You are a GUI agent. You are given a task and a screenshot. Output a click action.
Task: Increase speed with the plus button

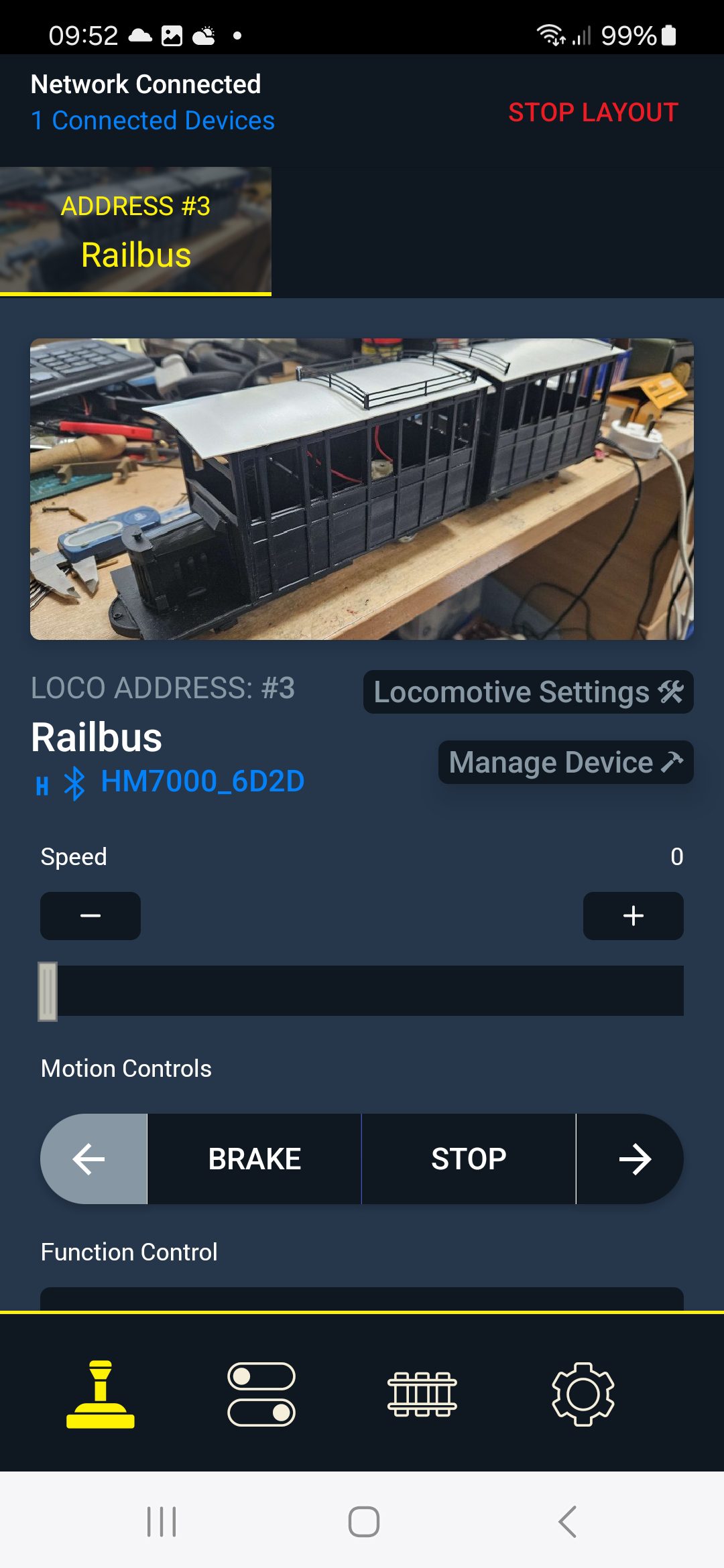[633, 915]
